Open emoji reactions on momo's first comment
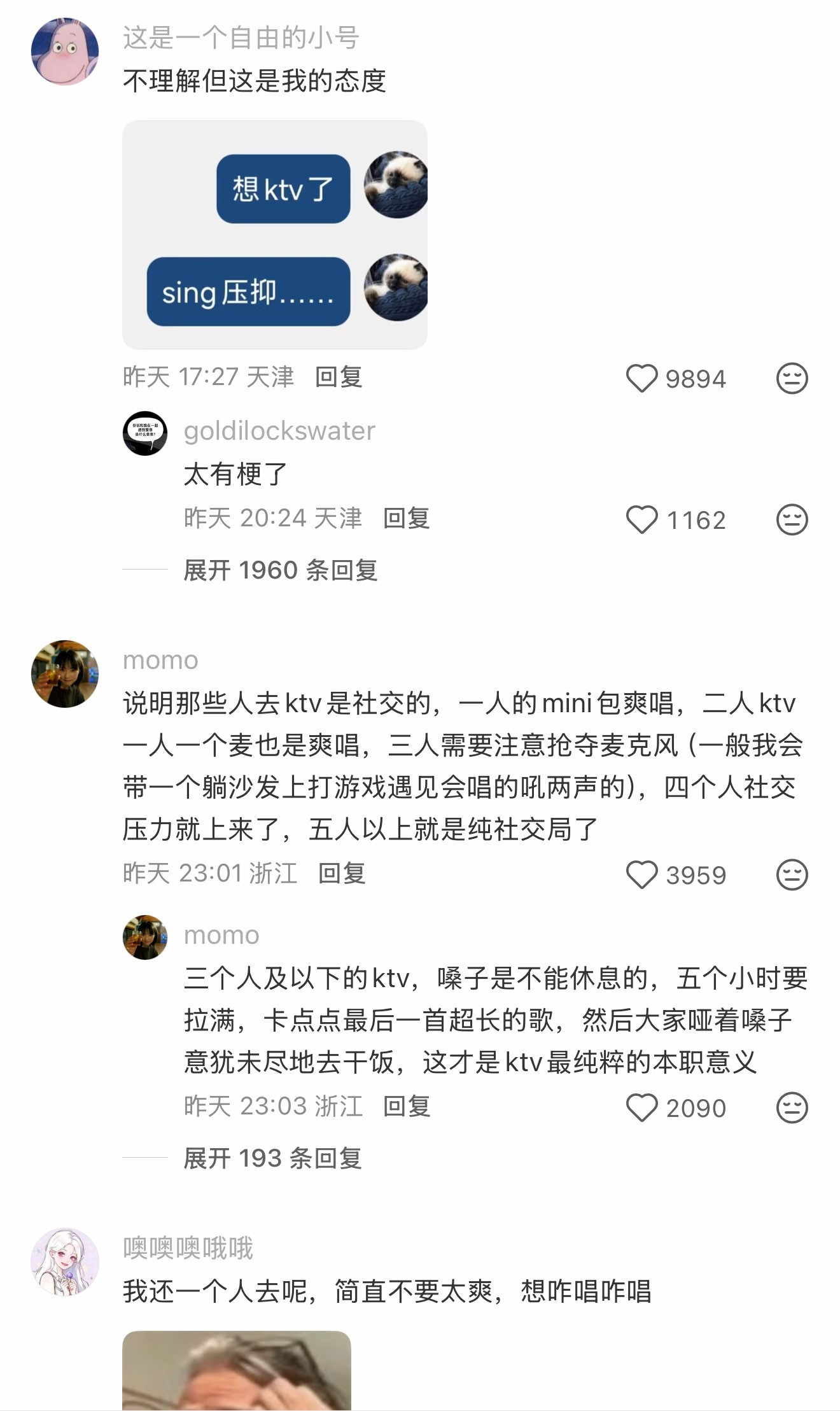 (x=793, y=874)
